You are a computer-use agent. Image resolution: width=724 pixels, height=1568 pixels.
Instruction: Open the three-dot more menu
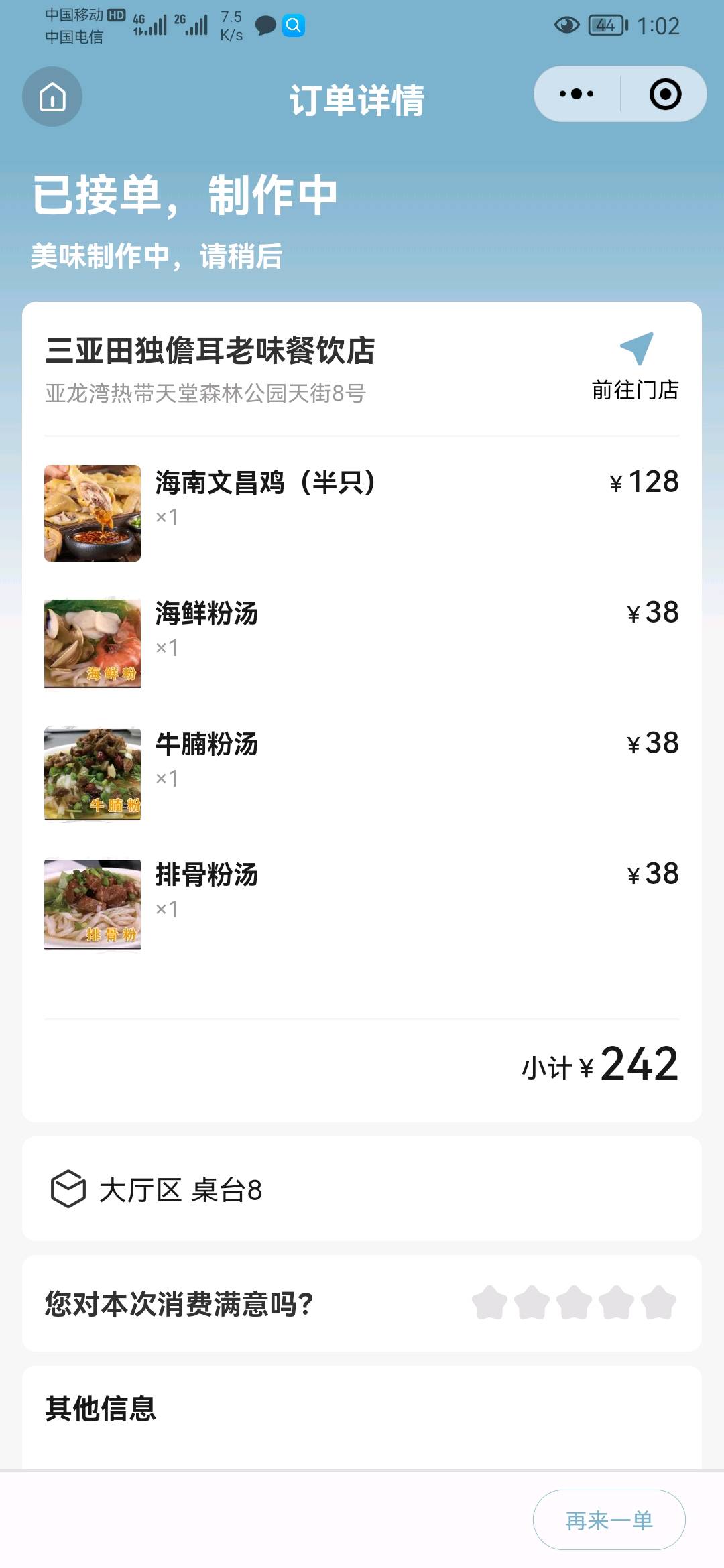[x=577, y=94]
